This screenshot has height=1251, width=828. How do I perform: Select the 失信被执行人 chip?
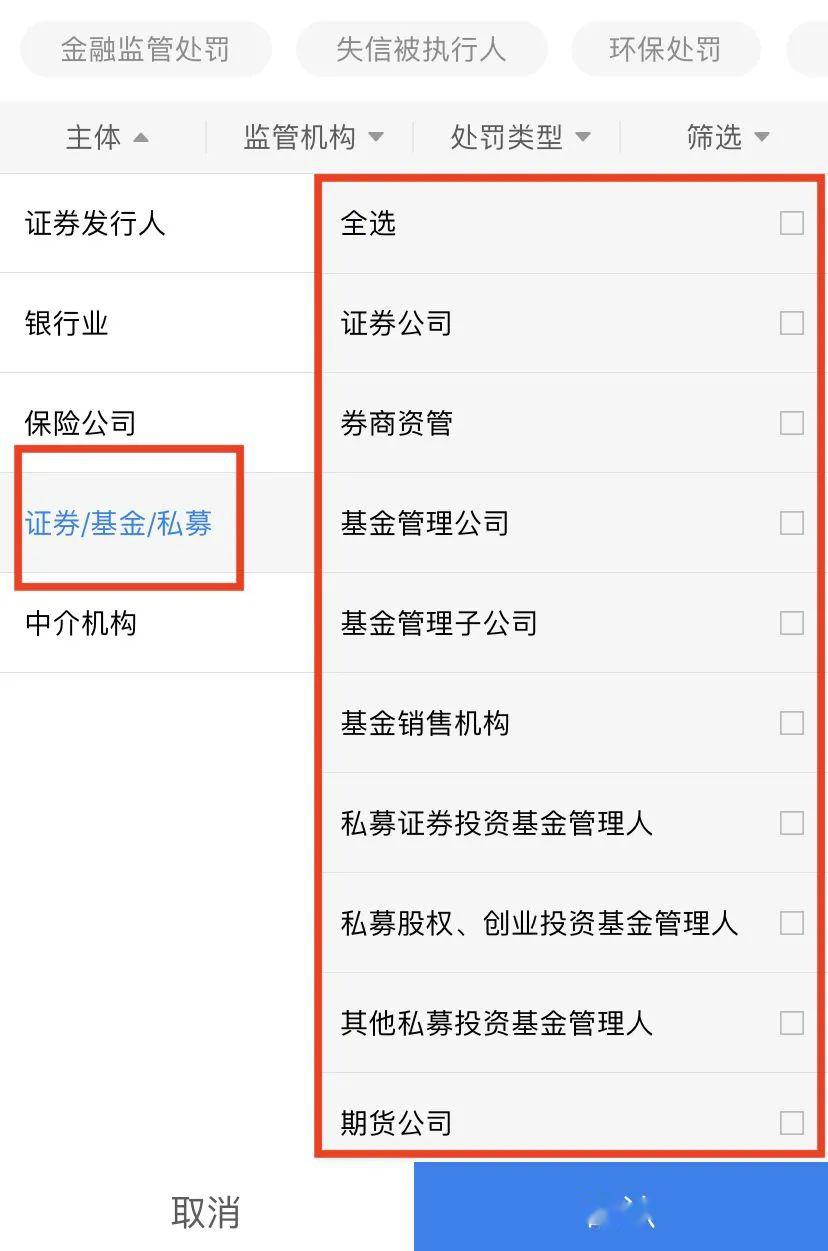coord(421,49)
